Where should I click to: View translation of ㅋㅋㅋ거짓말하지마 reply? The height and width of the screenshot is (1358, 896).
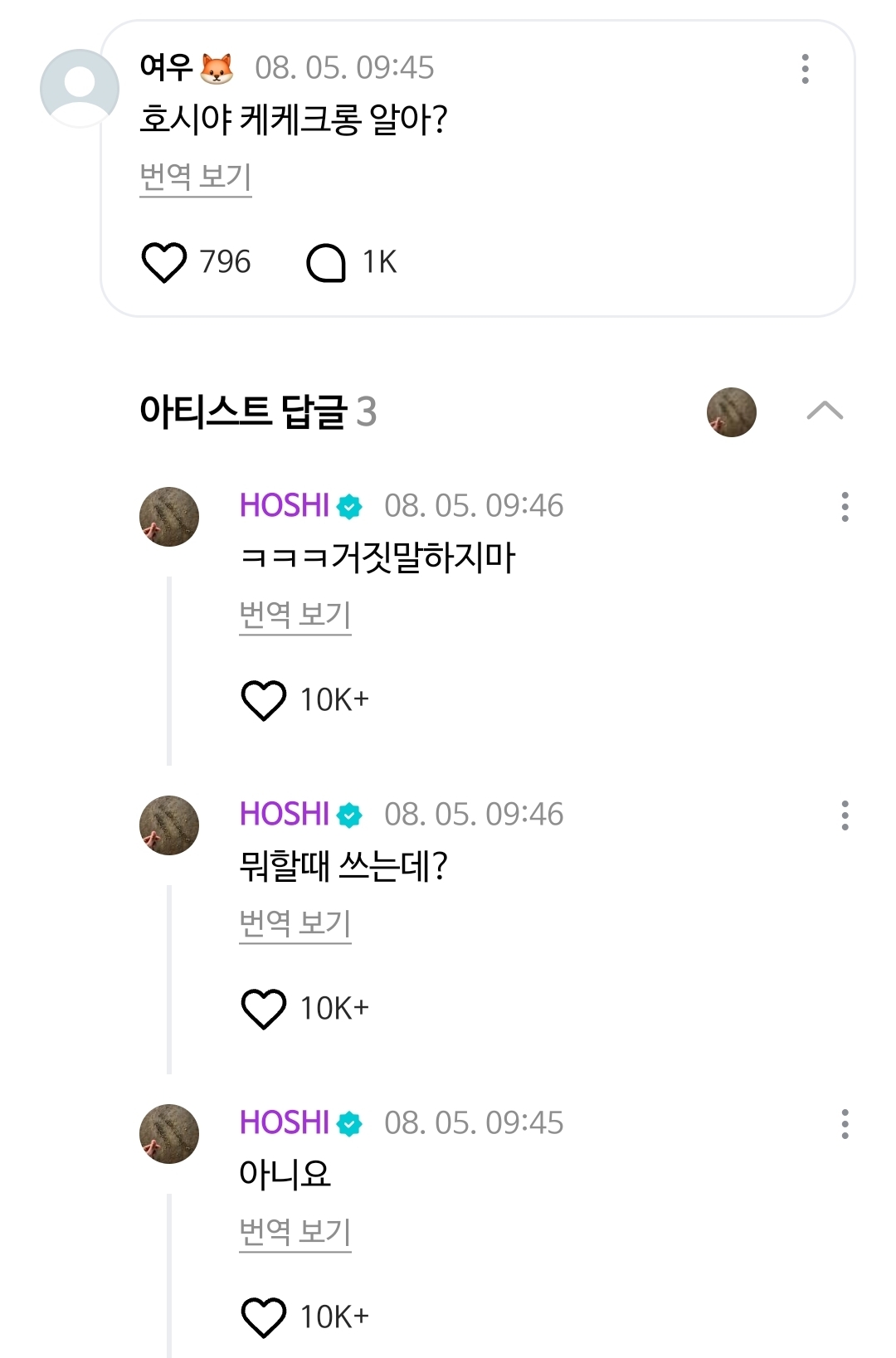click(295, 615)
